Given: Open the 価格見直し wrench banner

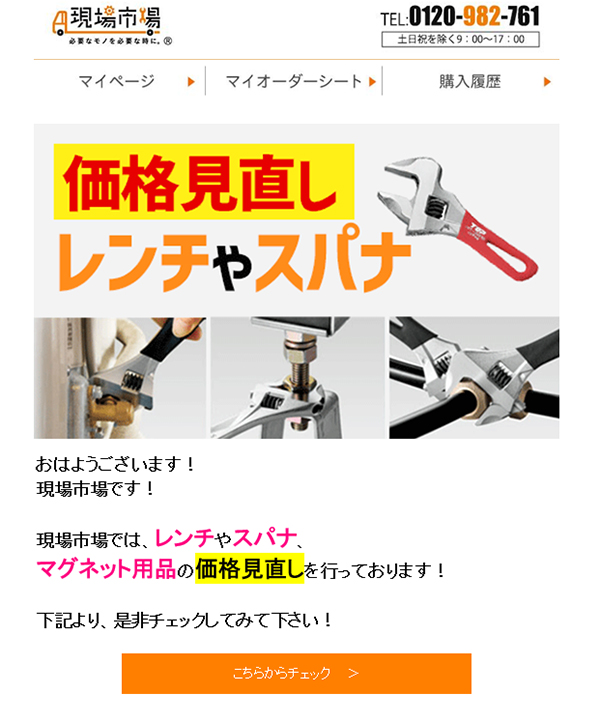Looking at the screenshot, I should [296, 280].
